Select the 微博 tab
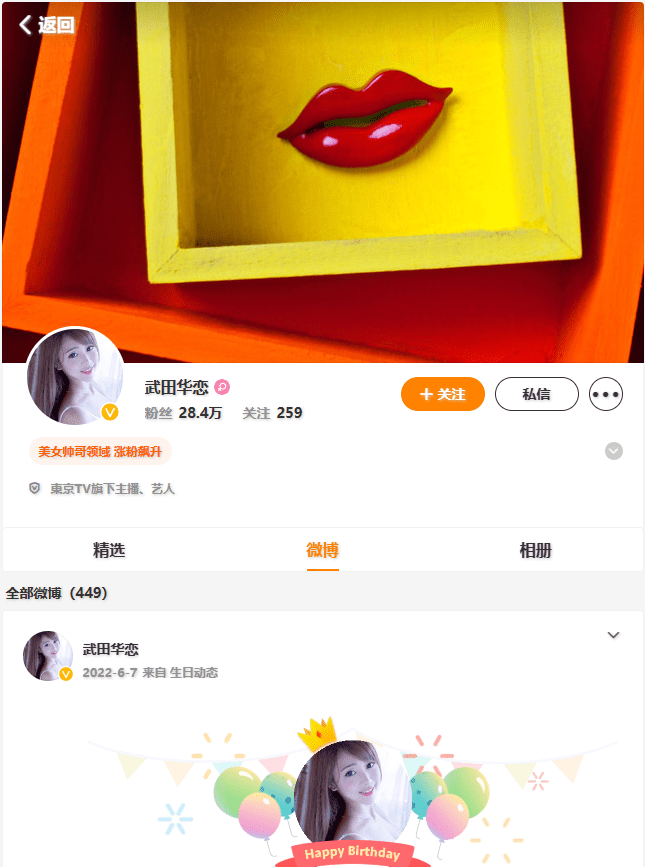This screenshot has width=645, height=867. click(322, 550)
